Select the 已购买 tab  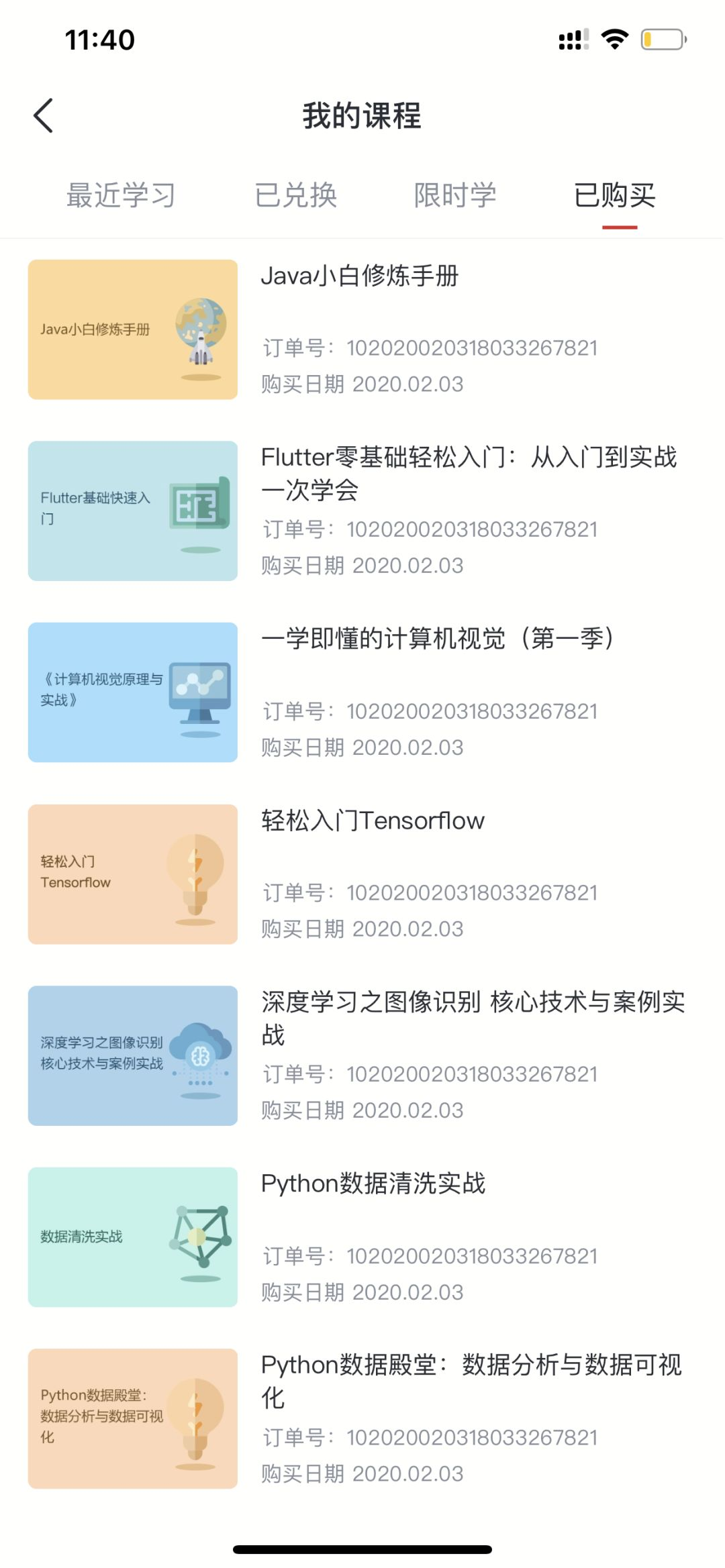(x=615, y=195)
